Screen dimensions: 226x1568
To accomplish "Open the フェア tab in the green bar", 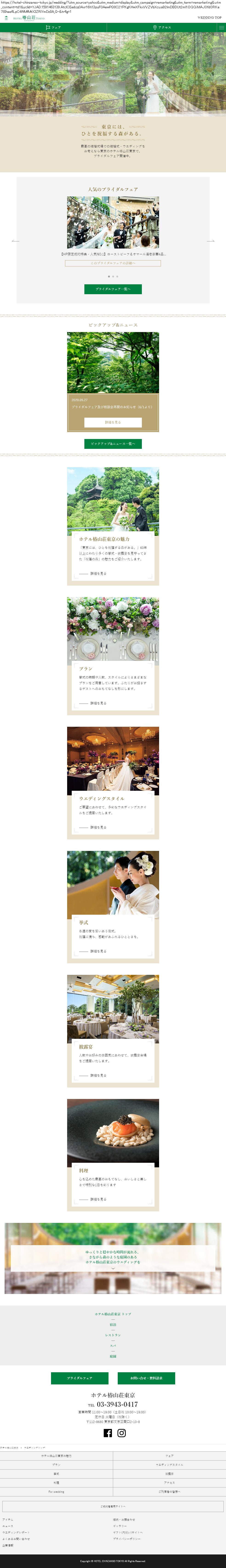I will [53, 27].
